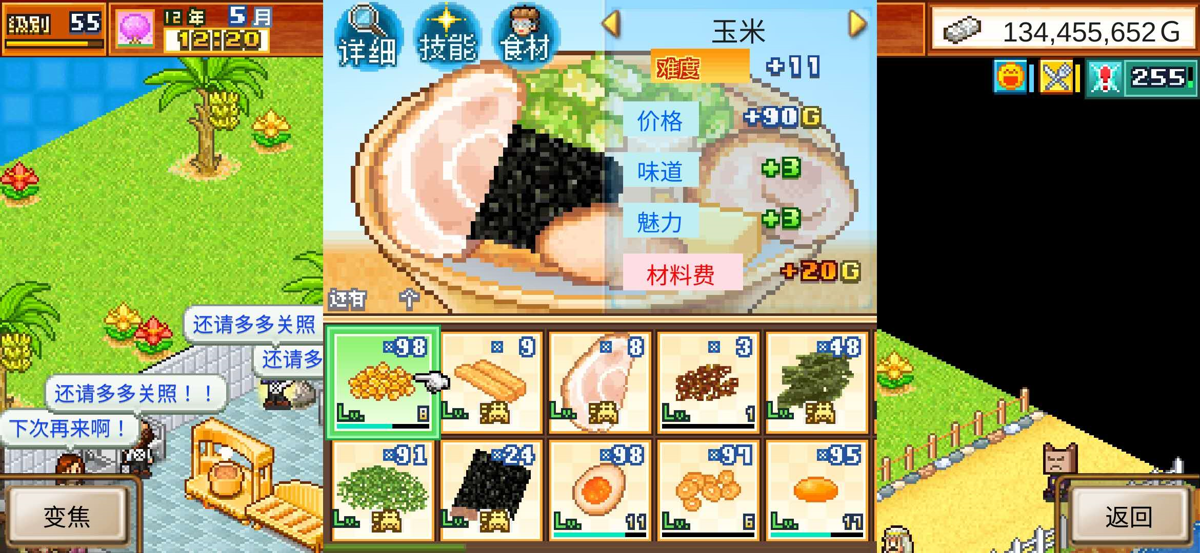The height and width of the screenshot is (553, 1200).
Task: Open the 详细 details view
Action: pos(367,34)
